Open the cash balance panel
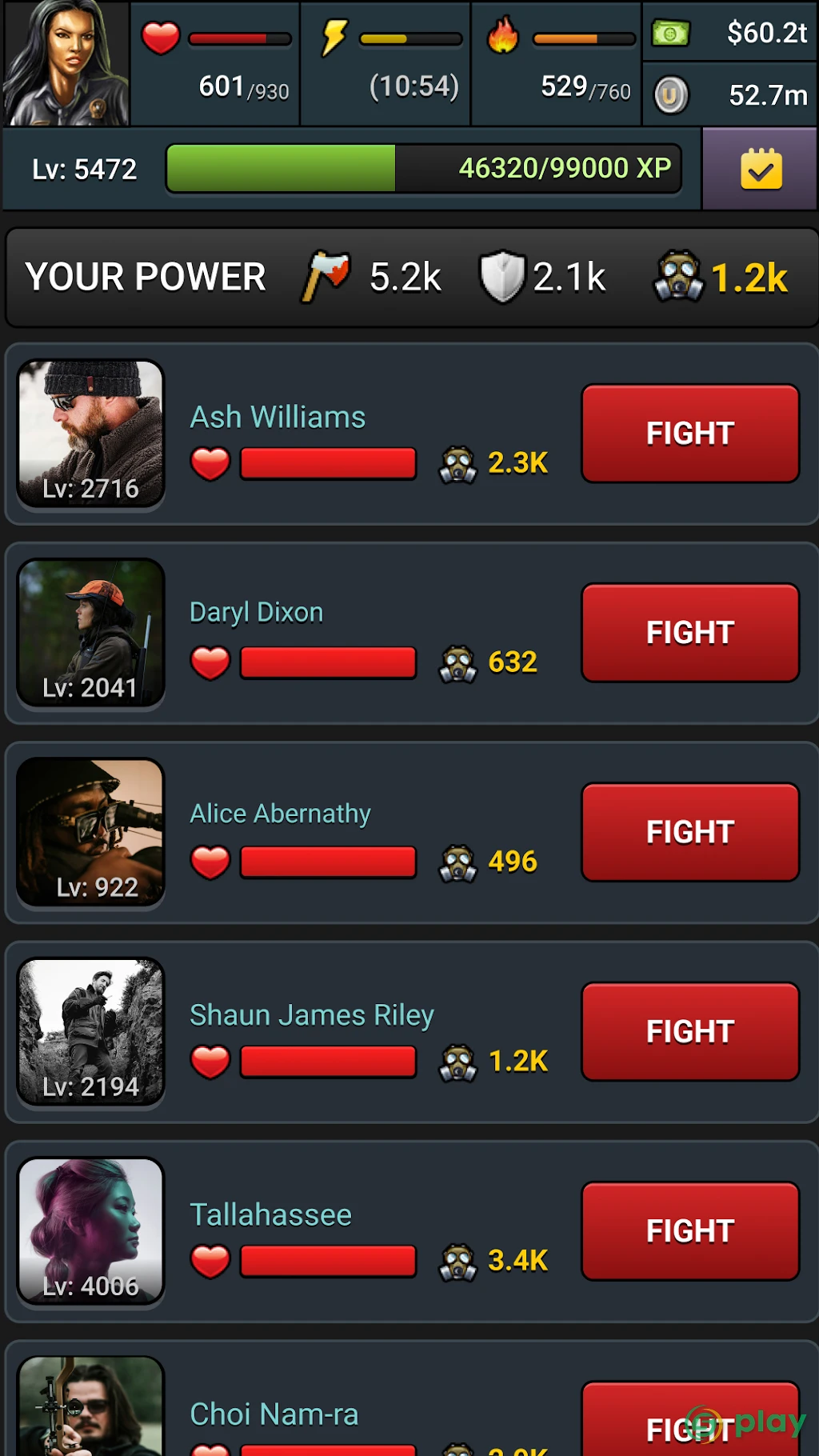This screenshot has height=1456, width=819. point(729,32)
